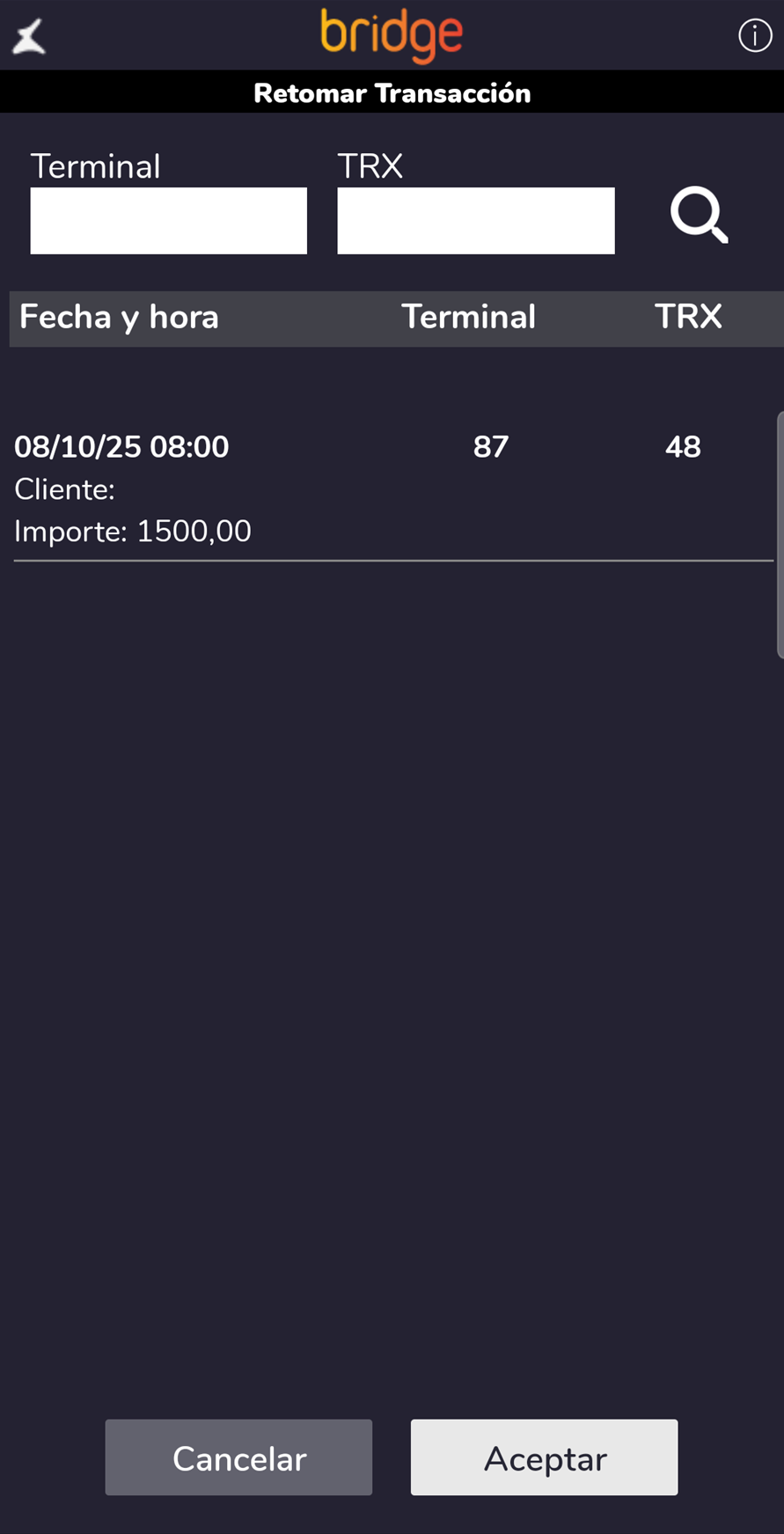Open the info icon in header
The image size is (784, 1534).
click(x=754, y=36)
